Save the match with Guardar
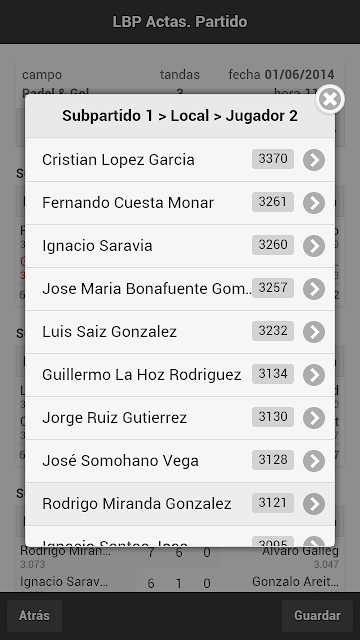Screen dimensions: 360x640 click(x=317, y=616)
